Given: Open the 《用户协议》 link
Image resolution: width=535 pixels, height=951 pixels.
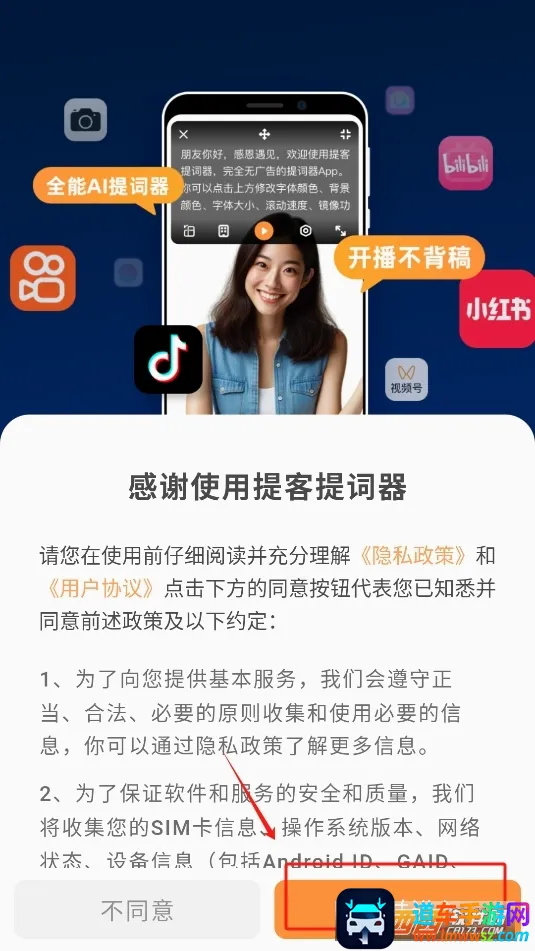Looking at the screenshot, I should [x=99, y=589].
